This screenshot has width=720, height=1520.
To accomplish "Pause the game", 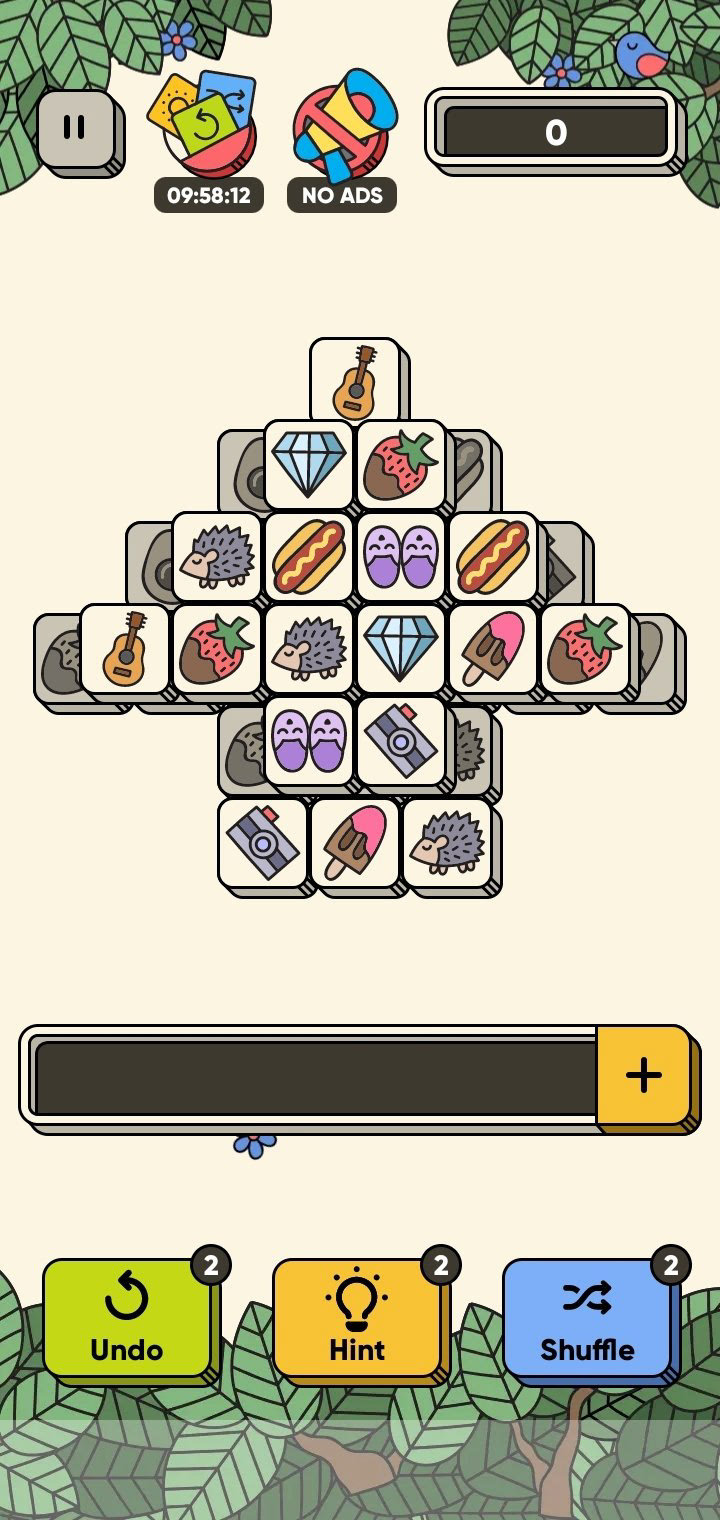I will 76,129.
